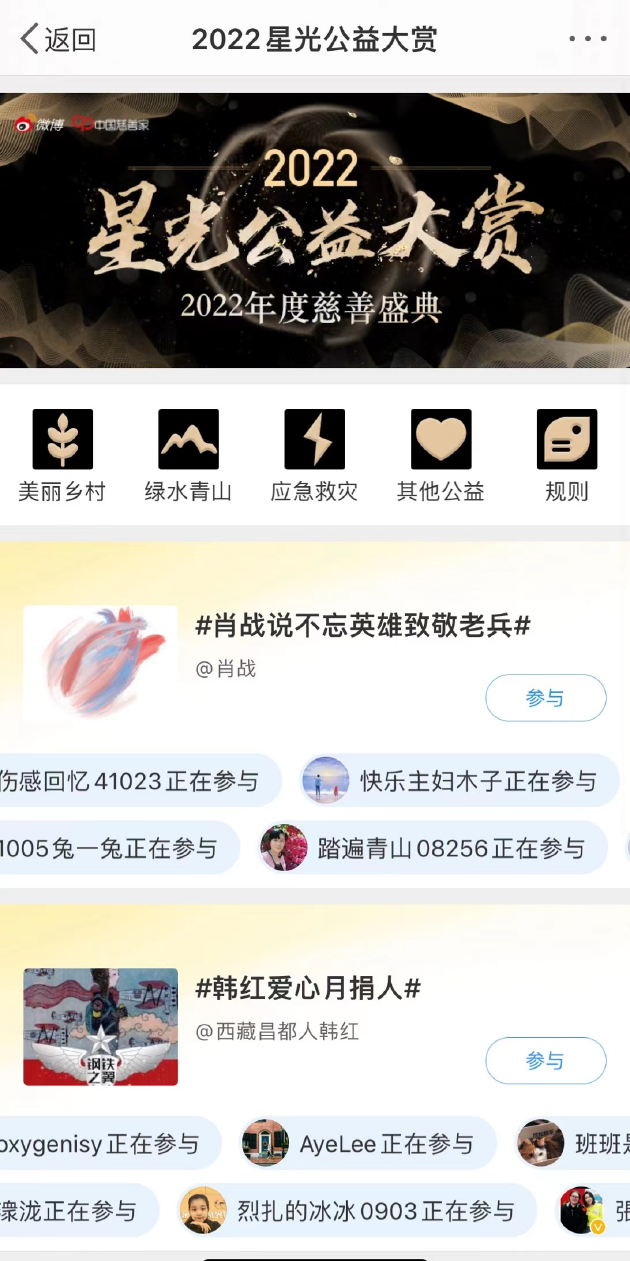Open 烈扎的冰冰0903 participant chip

pos(356,1211)
